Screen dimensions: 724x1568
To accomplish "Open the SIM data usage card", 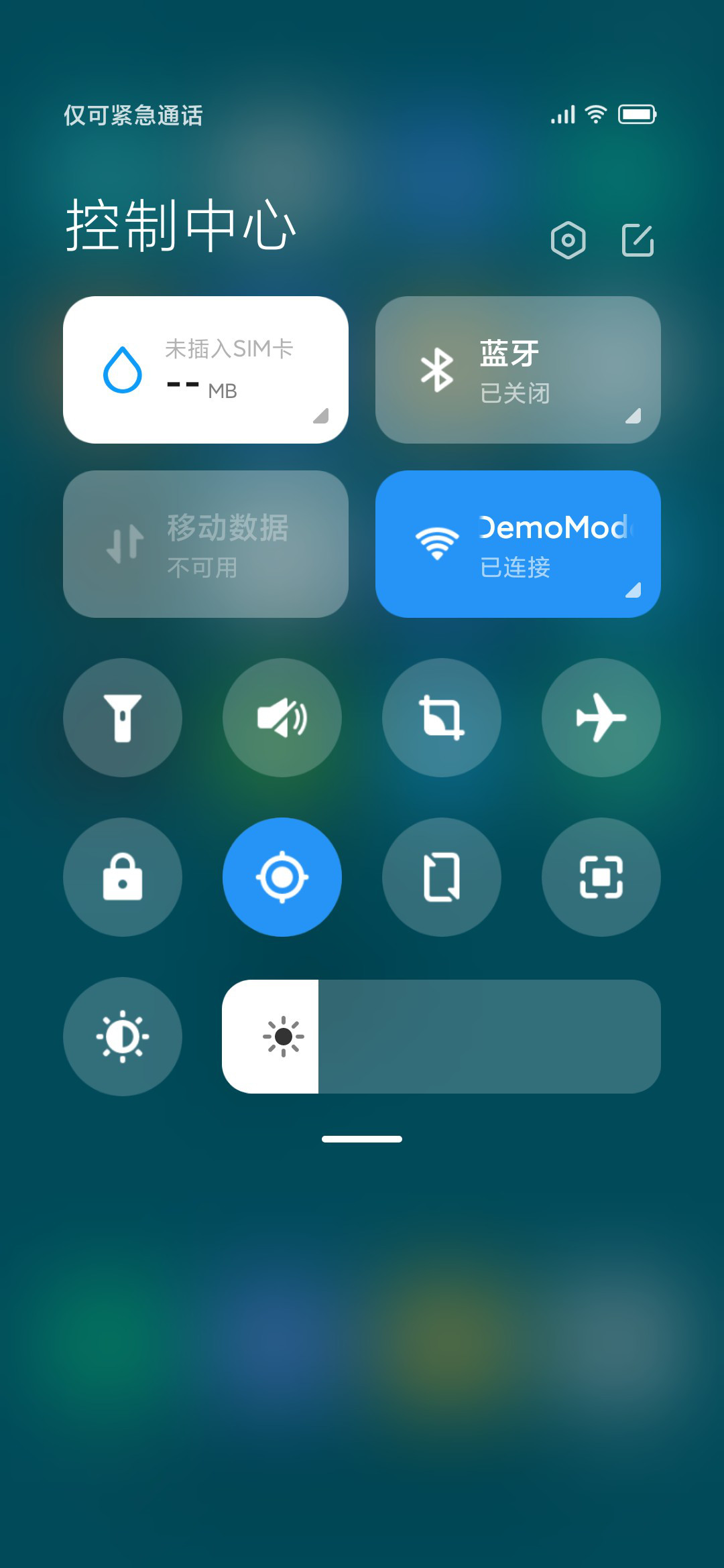I will (206, 370).
